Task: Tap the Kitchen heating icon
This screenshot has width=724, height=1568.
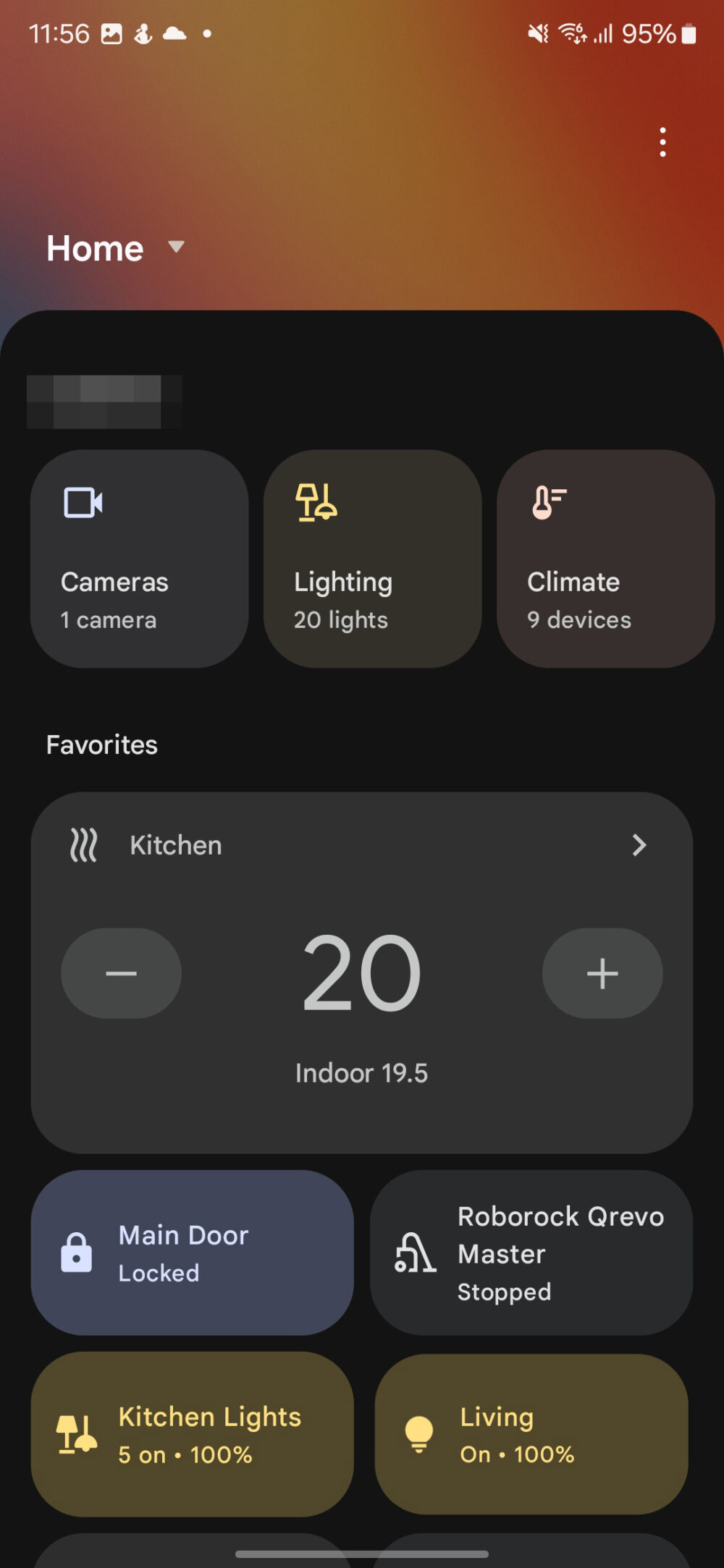Action: [x=82, y=844]
